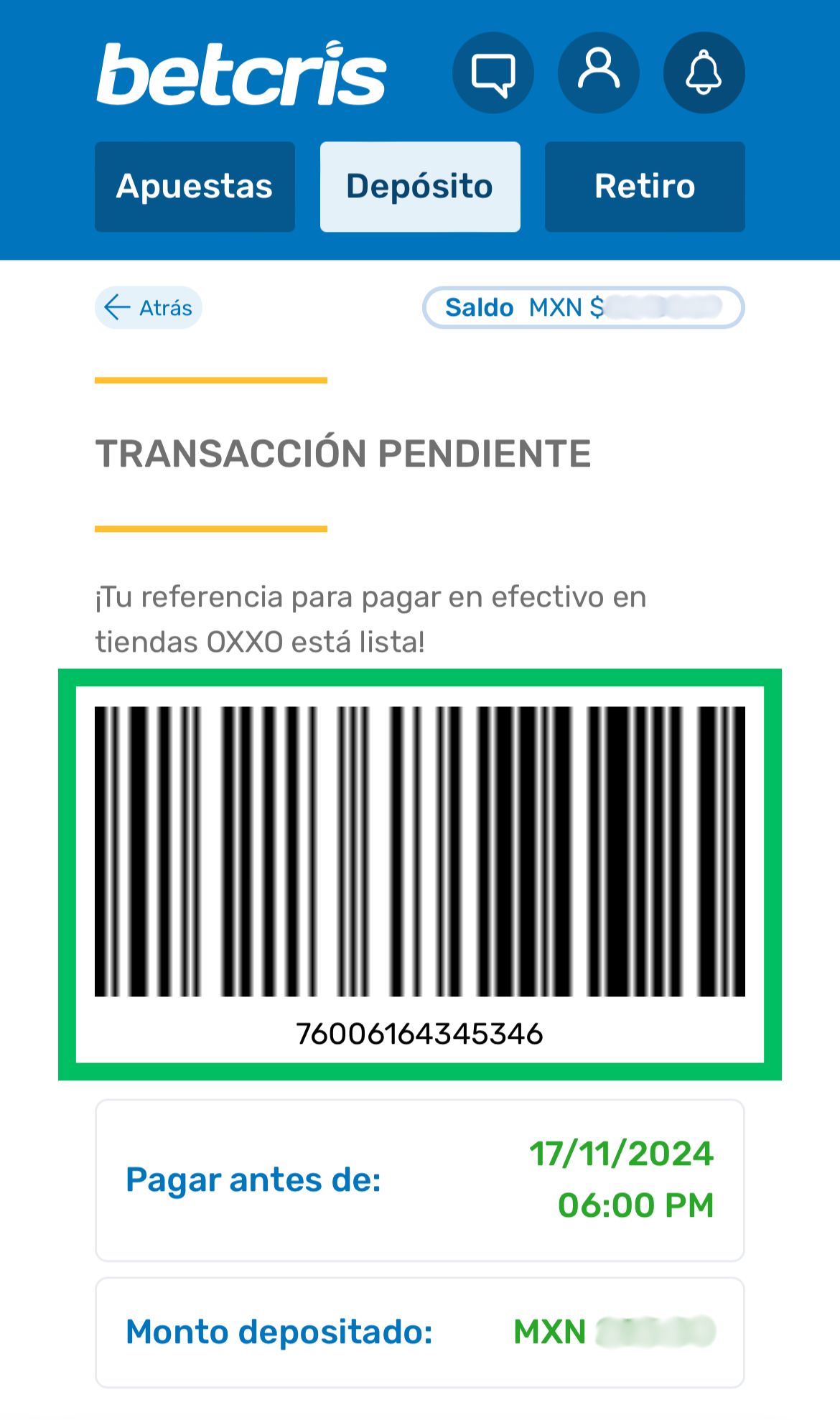Image resolution: width=840 pixels, height=1420 pixels.
Task: Select the Depósito tab
Action: point(420,187)
